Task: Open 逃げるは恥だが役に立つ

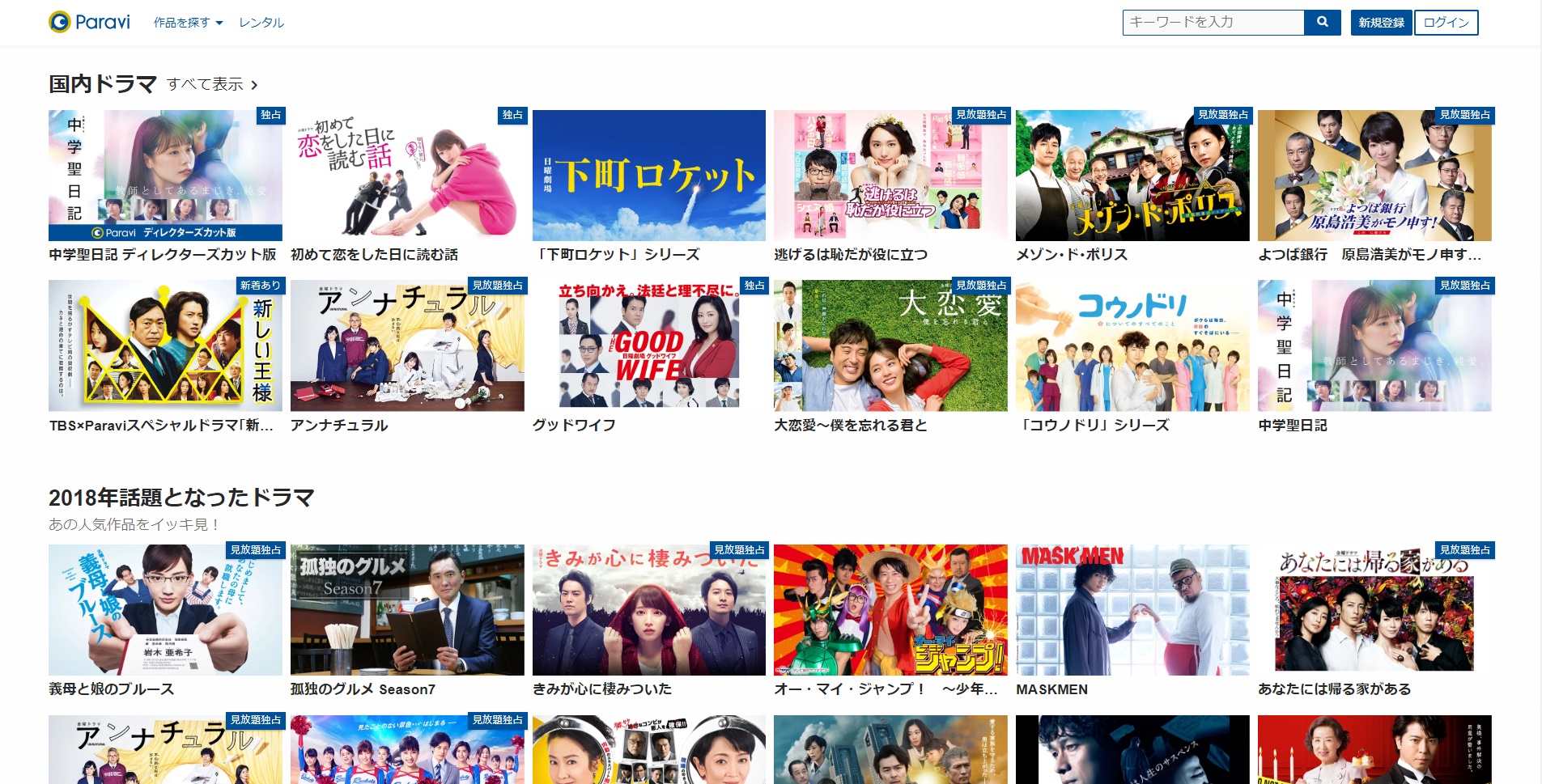Action: 890,176
